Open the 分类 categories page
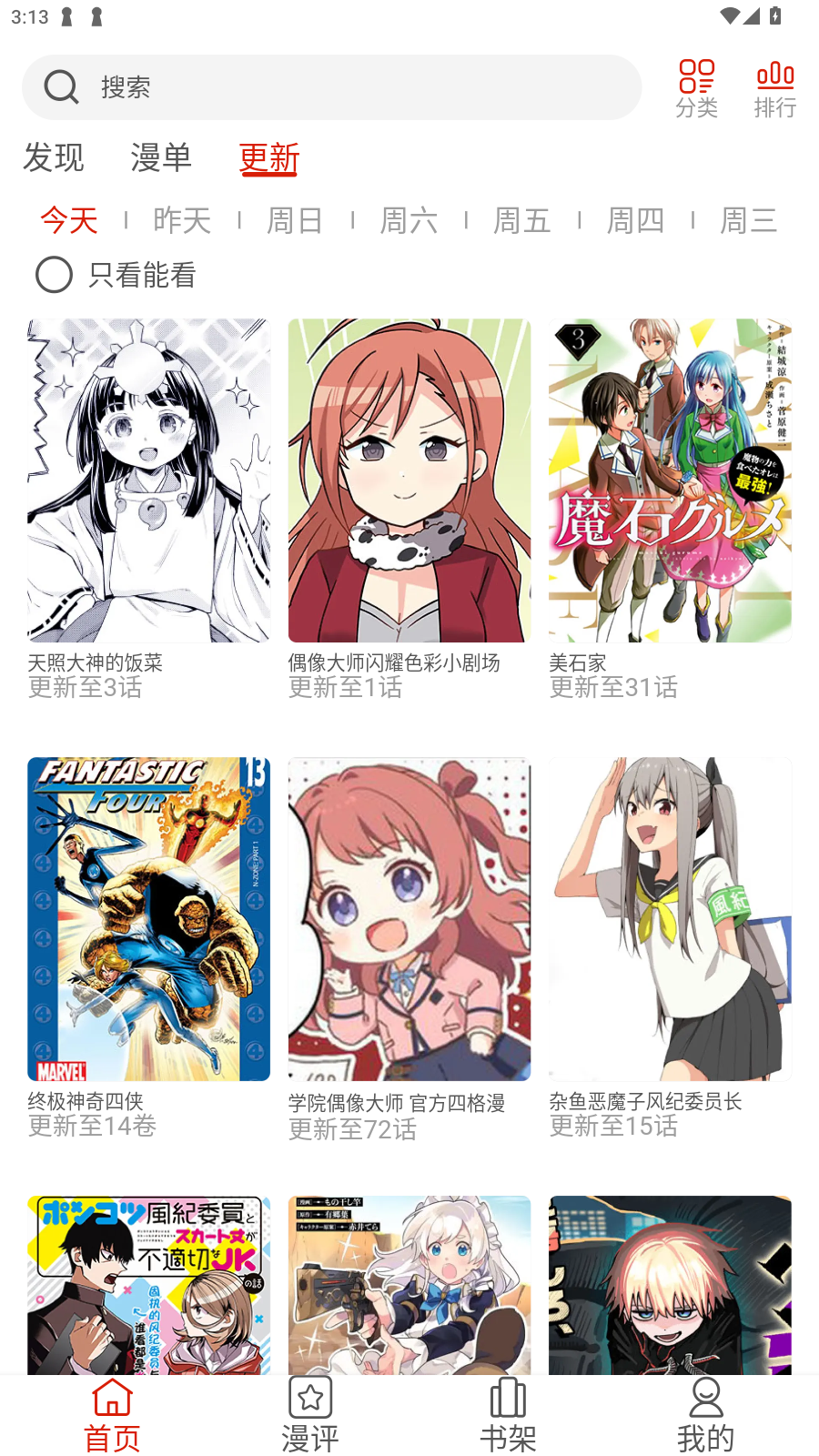This screenshot has width=819, height=1456. pyautogui.click(x=696, y=88)
